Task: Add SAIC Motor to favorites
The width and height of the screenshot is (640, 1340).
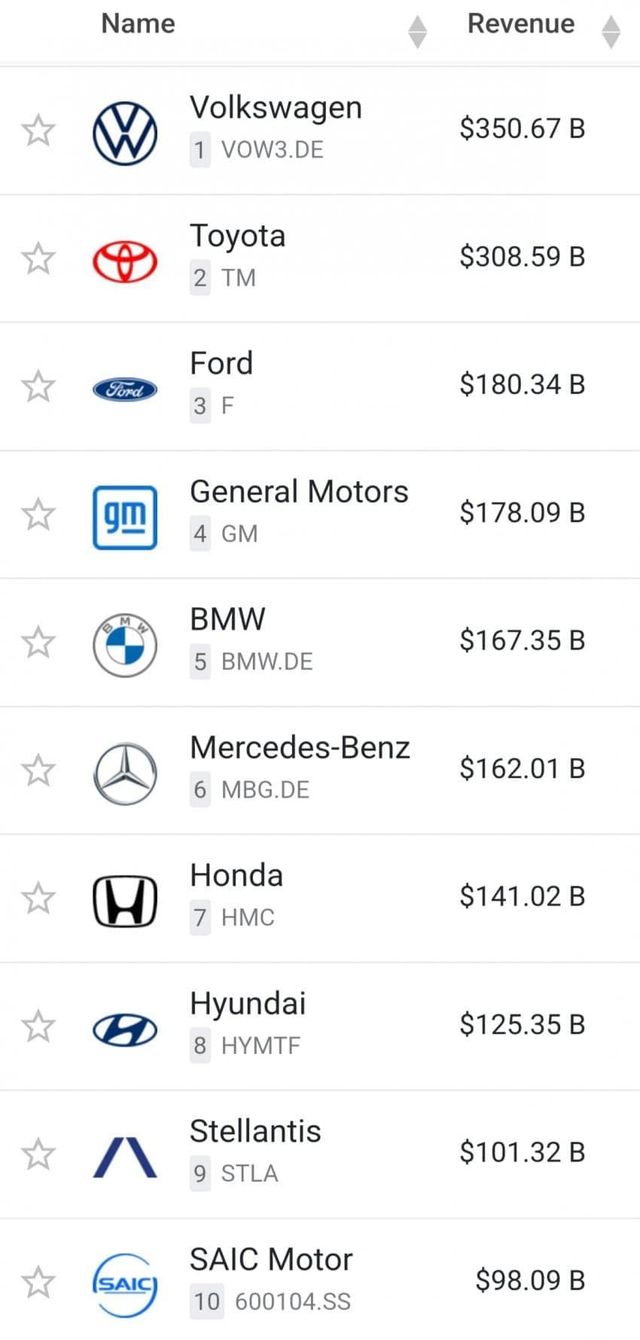Action: click(38, 1282)
